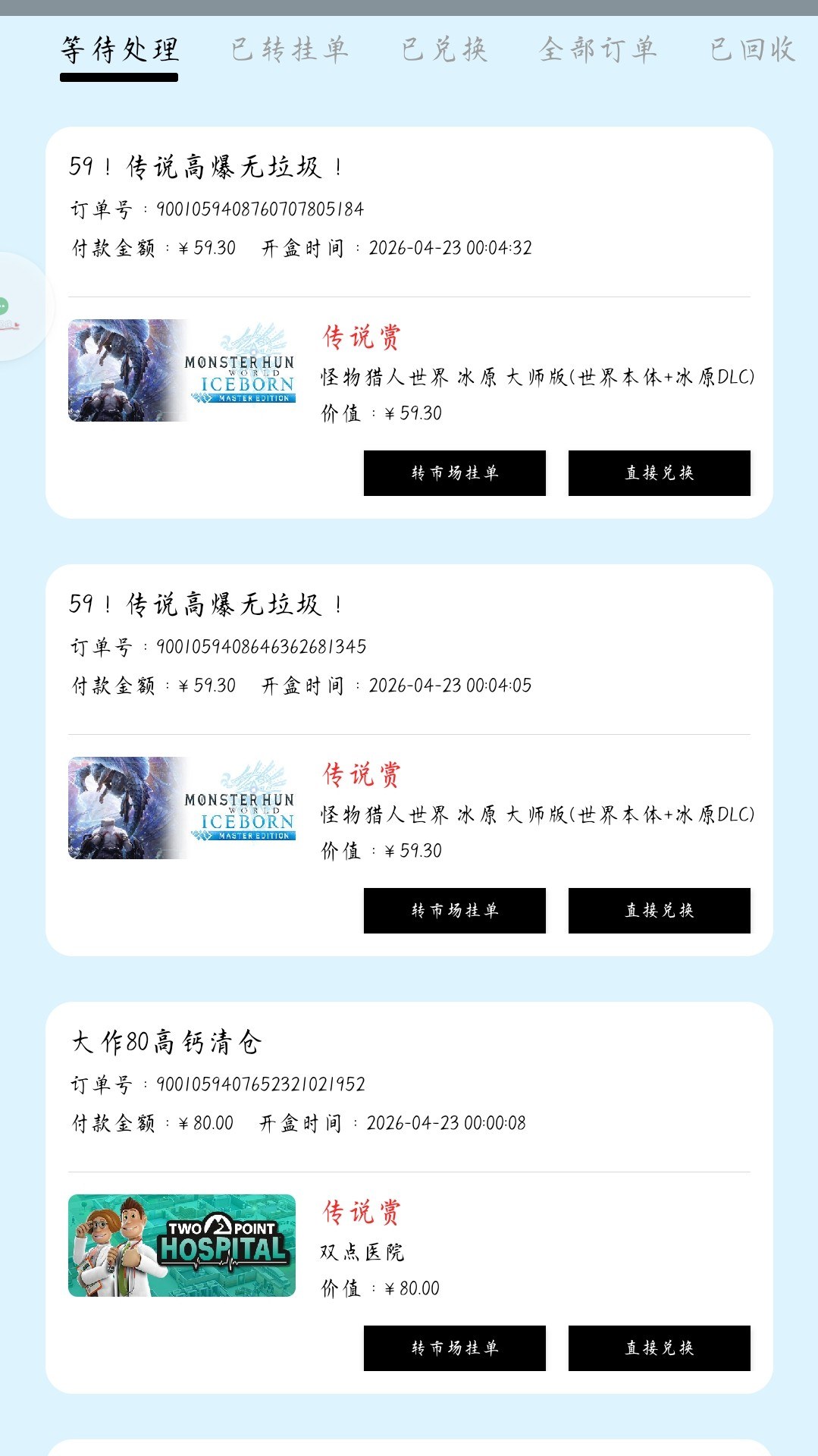Tap 直接兑换 for the 00:04:05 order
Image resolution: width=818 pixels, height=1456 pixels.
659,911
